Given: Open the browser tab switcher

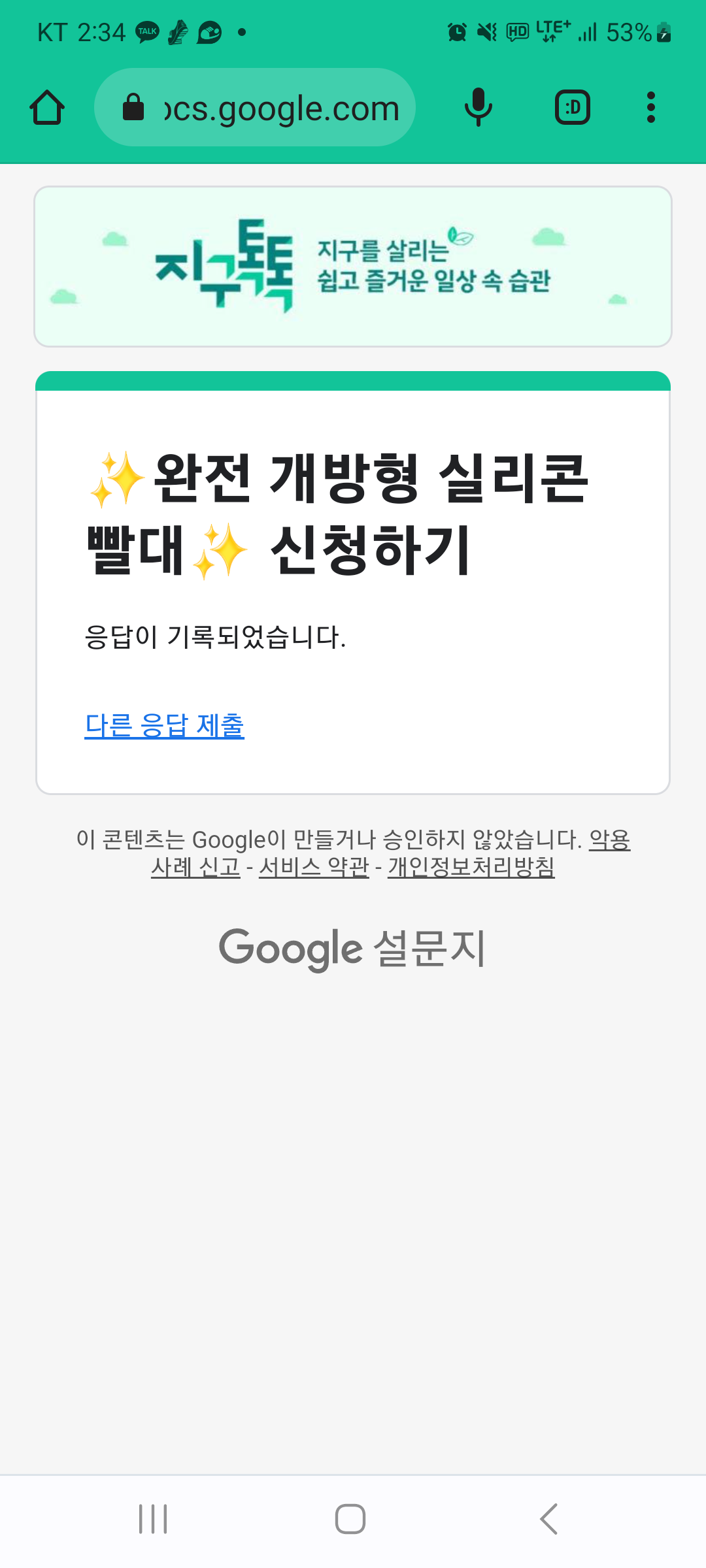Looking at the screenshot, I should (573, 108).
